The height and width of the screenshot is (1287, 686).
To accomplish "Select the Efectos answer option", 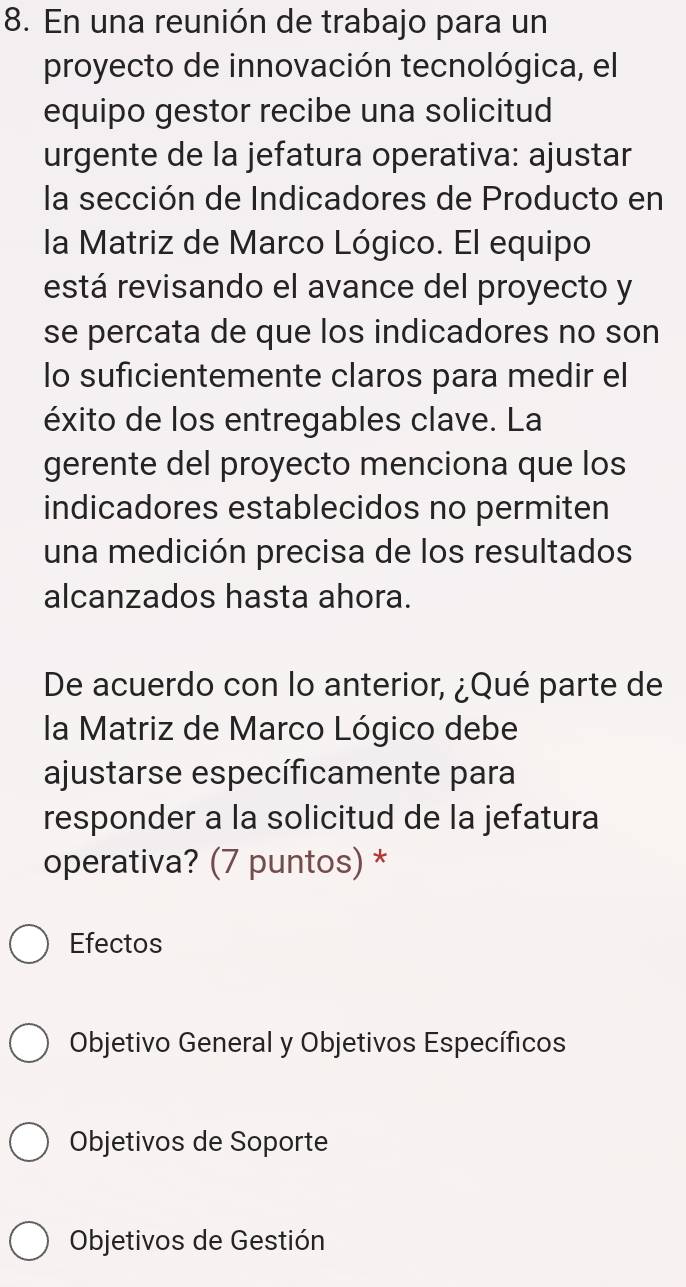I will click(30, 944).
